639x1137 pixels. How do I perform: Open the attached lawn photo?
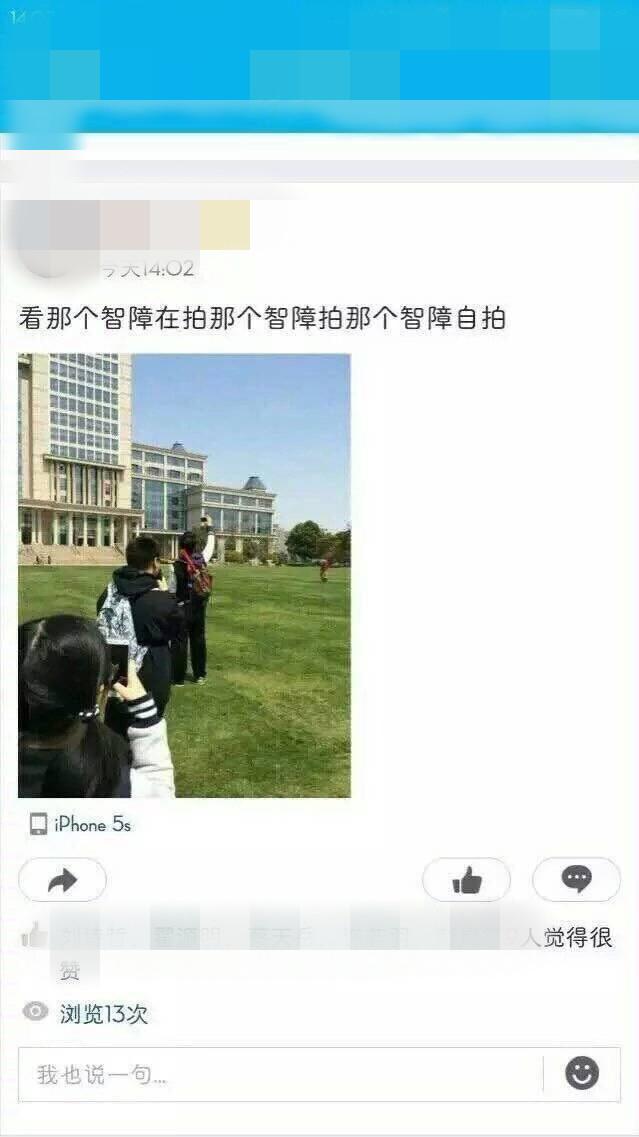[184, 575]
